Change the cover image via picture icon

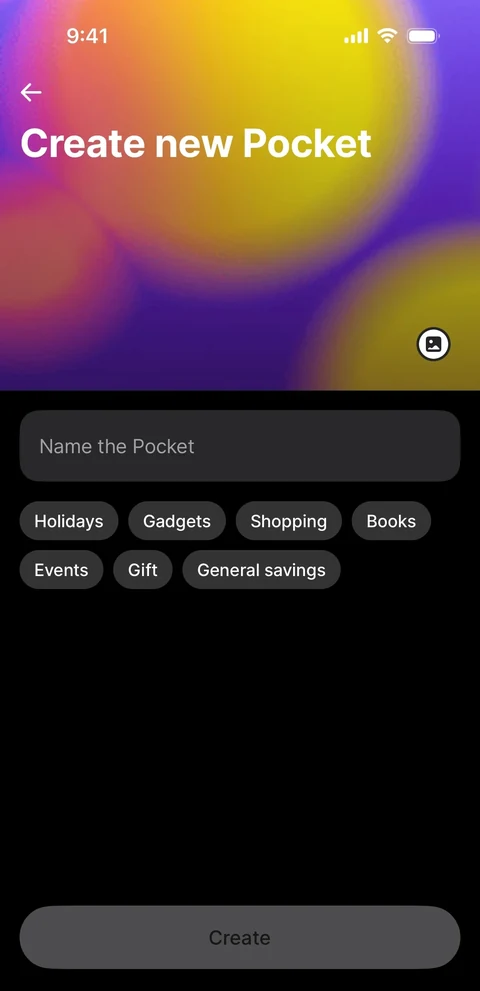pos(433,344)
